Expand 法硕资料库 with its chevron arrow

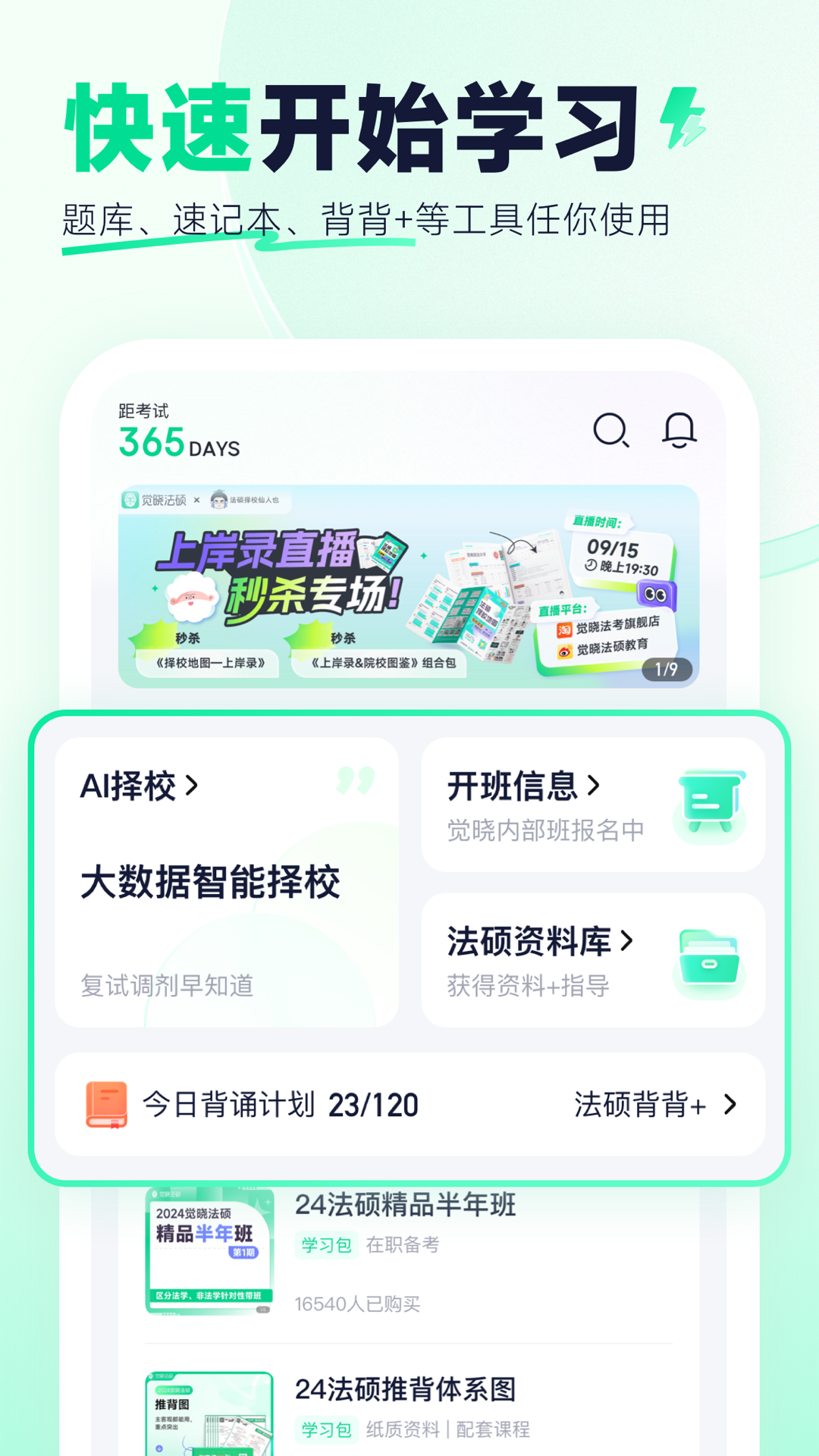coord(627,942)
